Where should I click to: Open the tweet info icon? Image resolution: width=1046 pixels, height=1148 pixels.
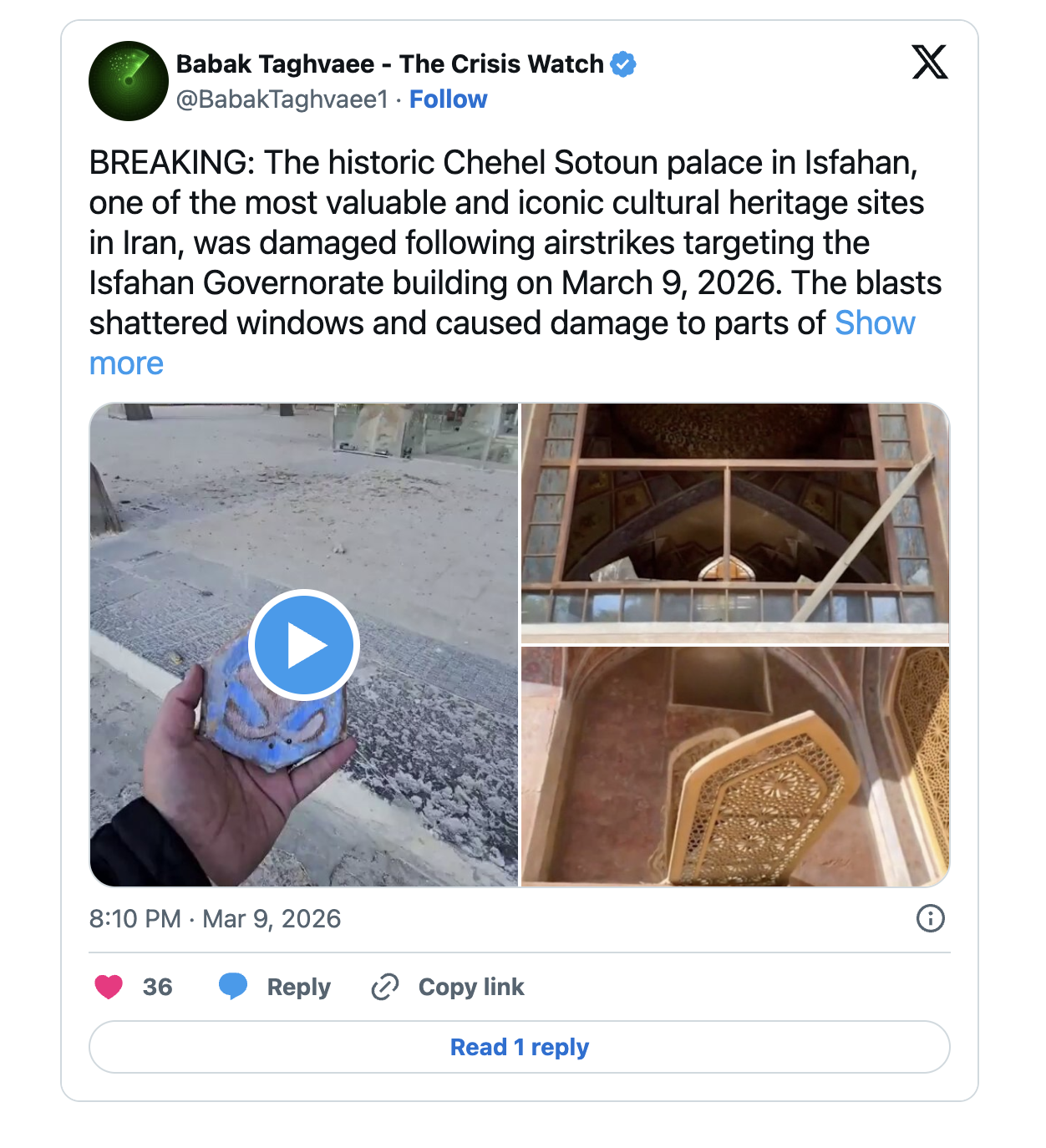pos(930,918)
